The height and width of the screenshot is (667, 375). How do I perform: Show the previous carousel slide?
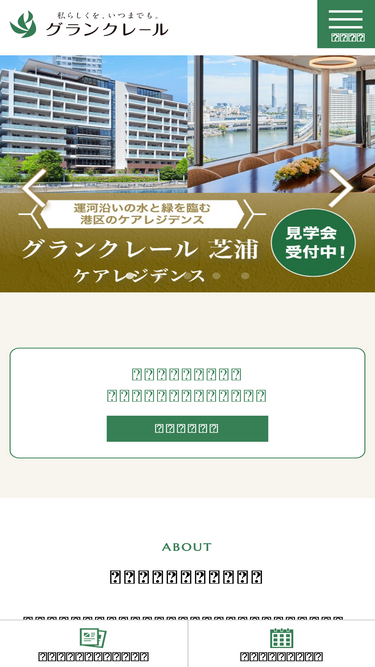point(34,188)
